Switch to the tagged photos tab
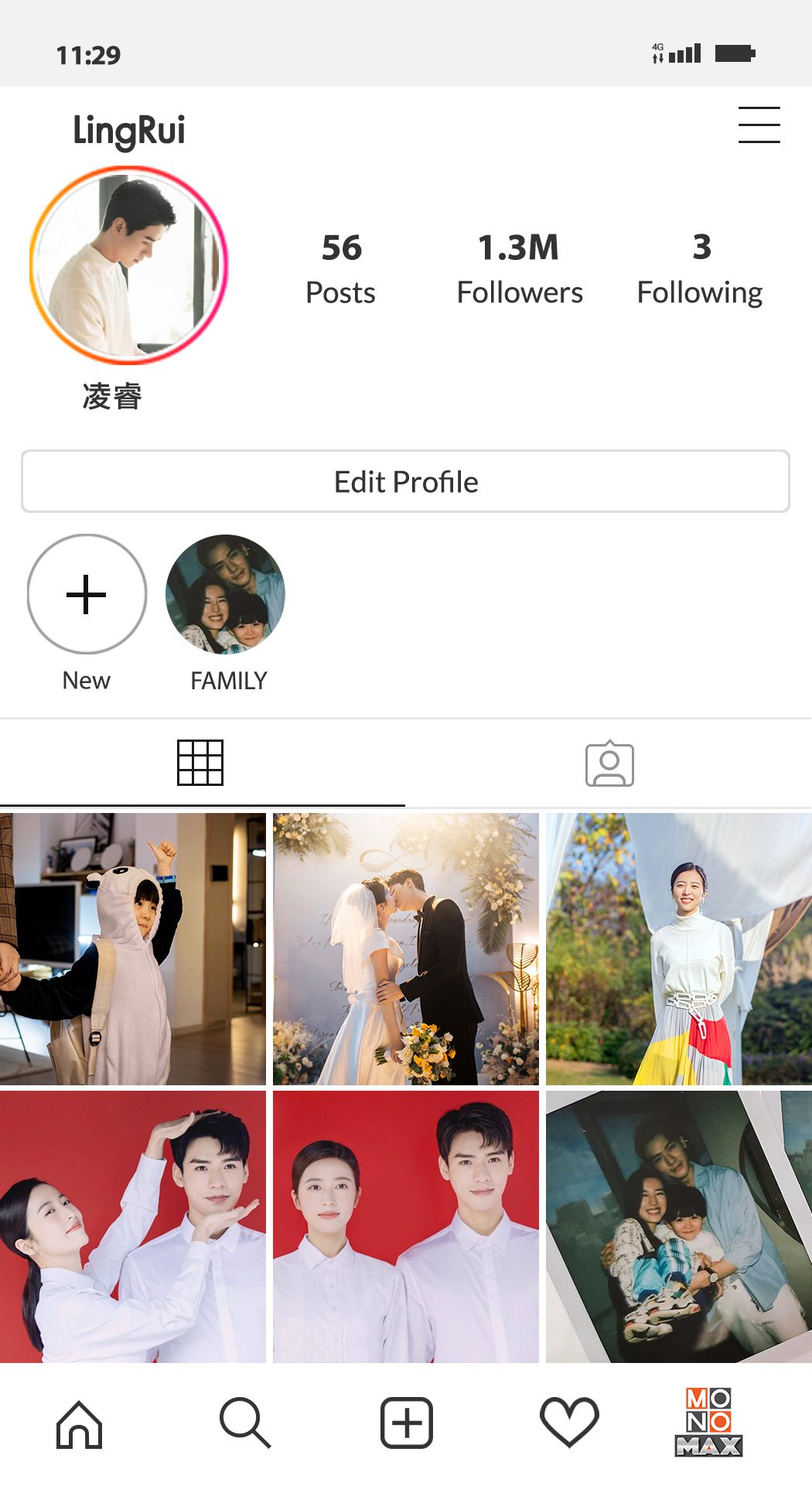The width and height of the screenshot is (812, 1486). [609, 763]
